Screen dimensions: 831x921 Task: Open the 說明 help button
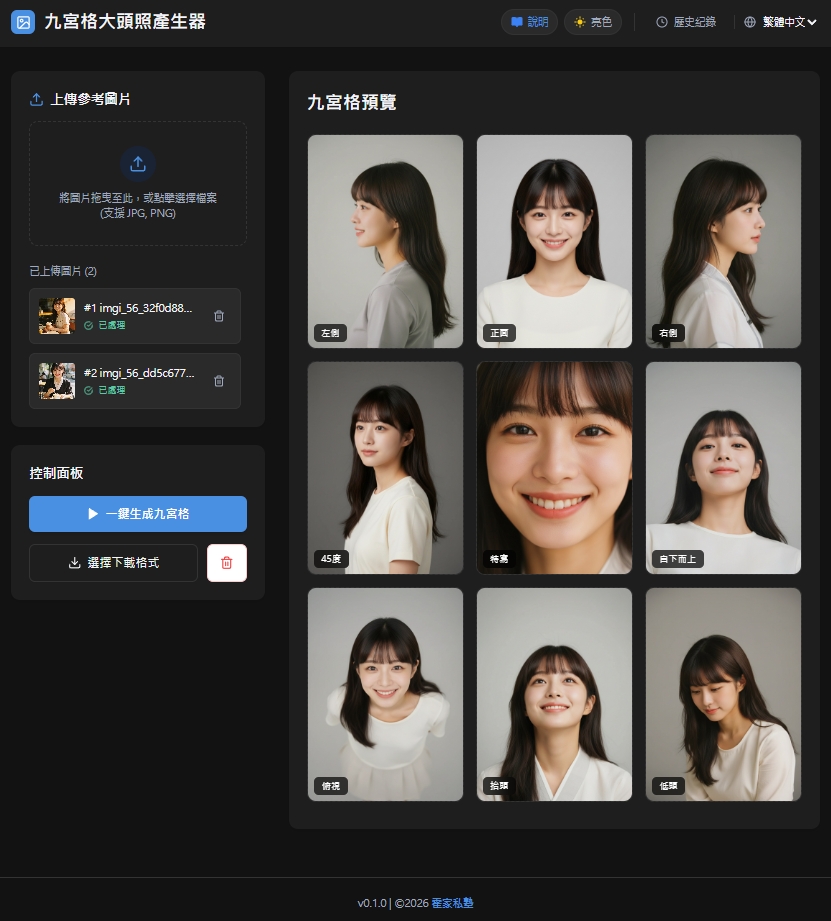(529, 22)
